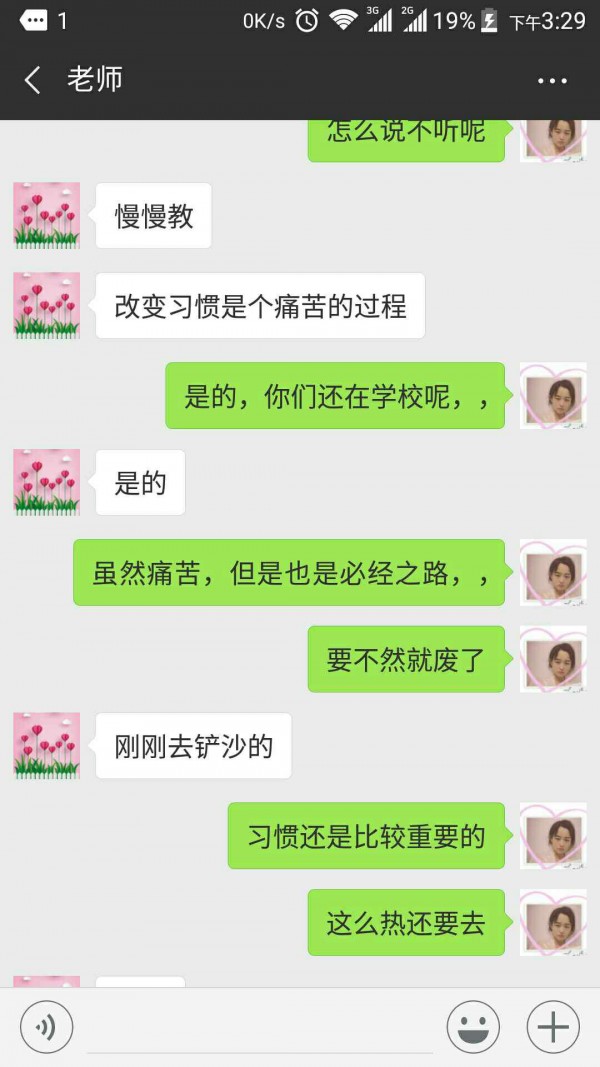Screen dimensions: 600x1067
Task: Open teacher's avatar beside 刚刚去铲沙的
Action: [47, 746]
